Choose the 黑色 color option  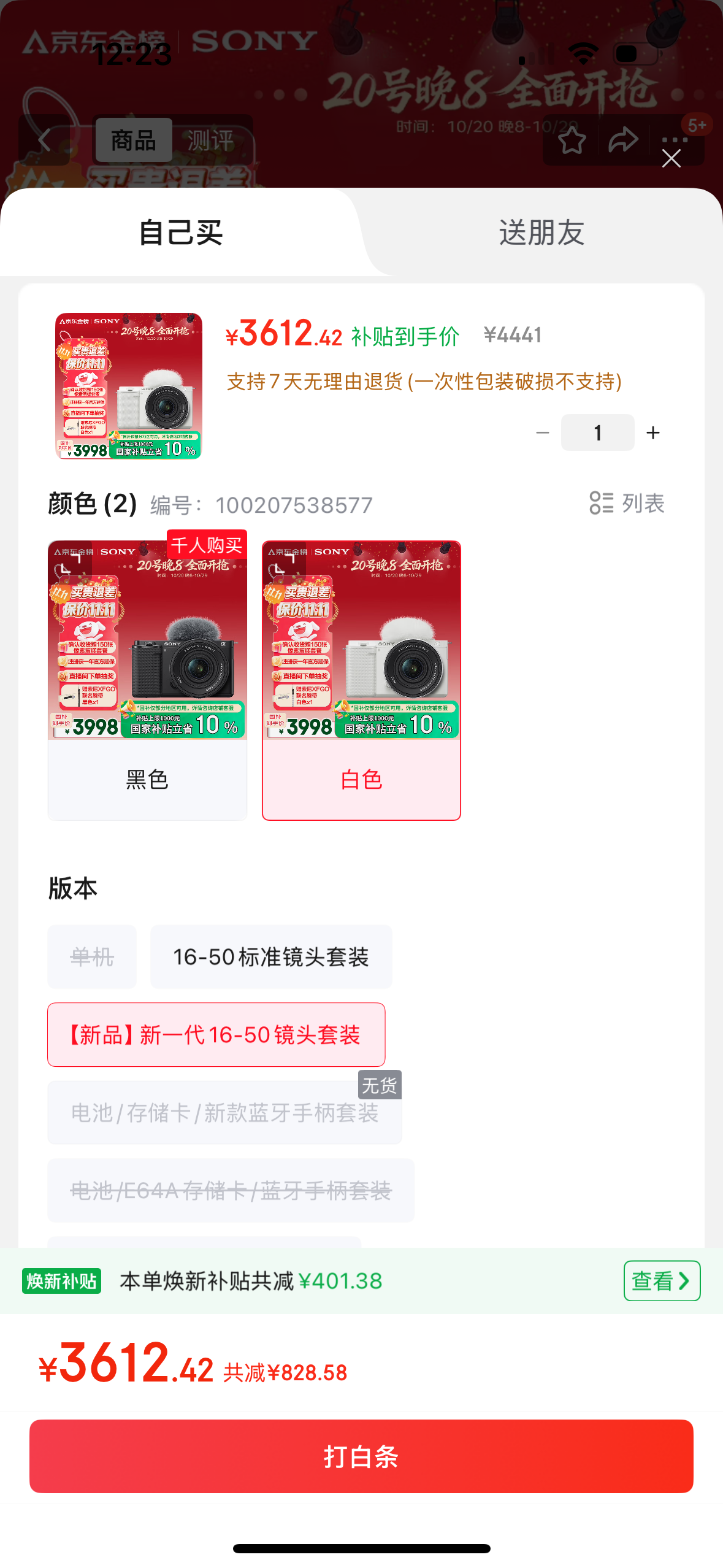point(147,680)
